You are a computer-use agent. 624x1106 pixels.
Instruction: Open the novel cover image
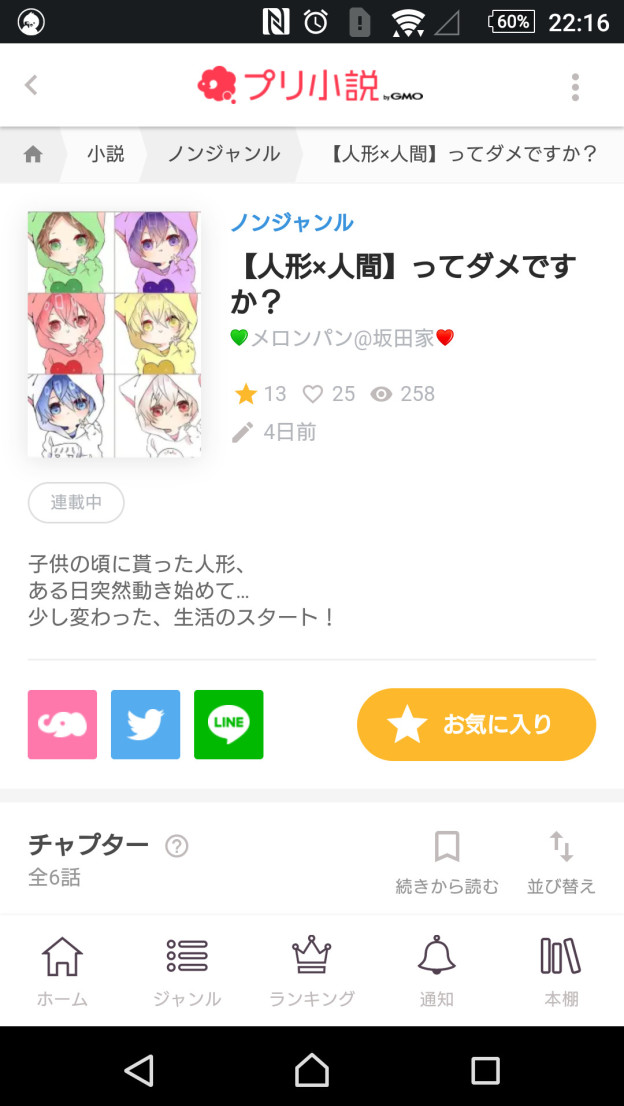114,334
